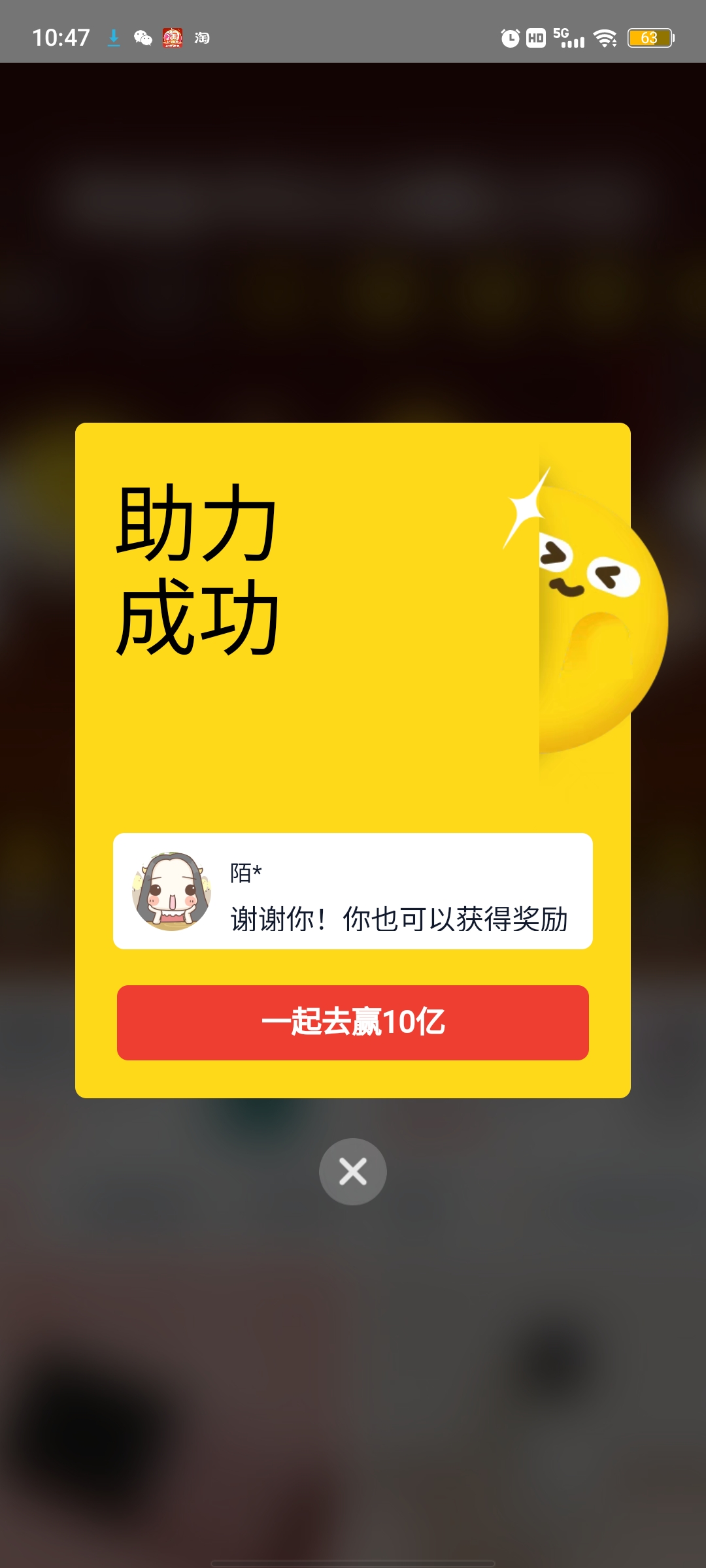The image size is (706, 1568).
Task: Dismiss the 助力成功 popup with the X
Action: [x=353, y=1171]
